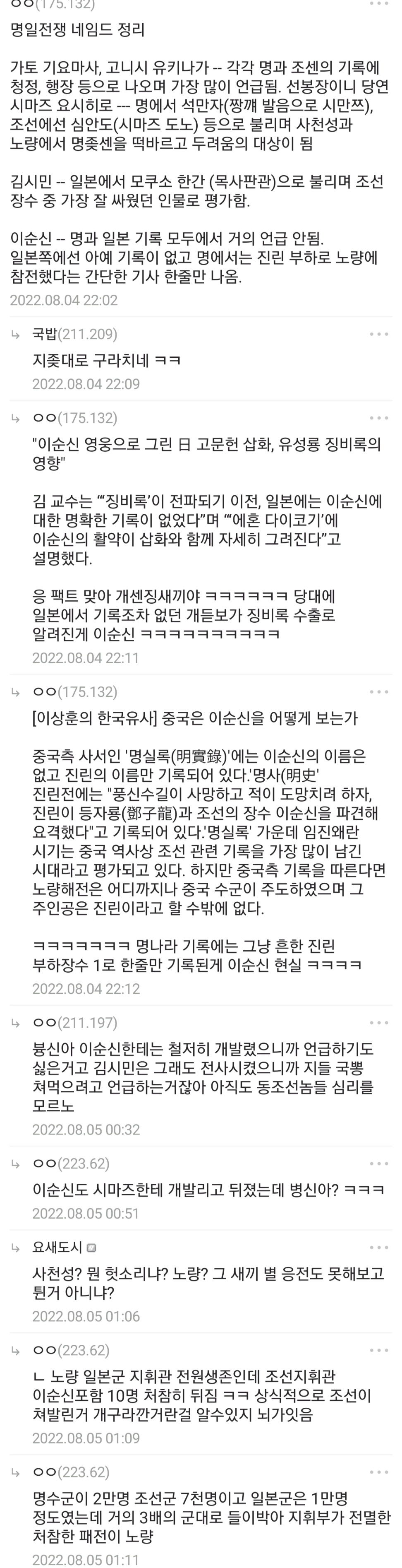View the profile of user 요새도시
Viewport: 402px width, 1568px height.
click(x=57, y=1248)
